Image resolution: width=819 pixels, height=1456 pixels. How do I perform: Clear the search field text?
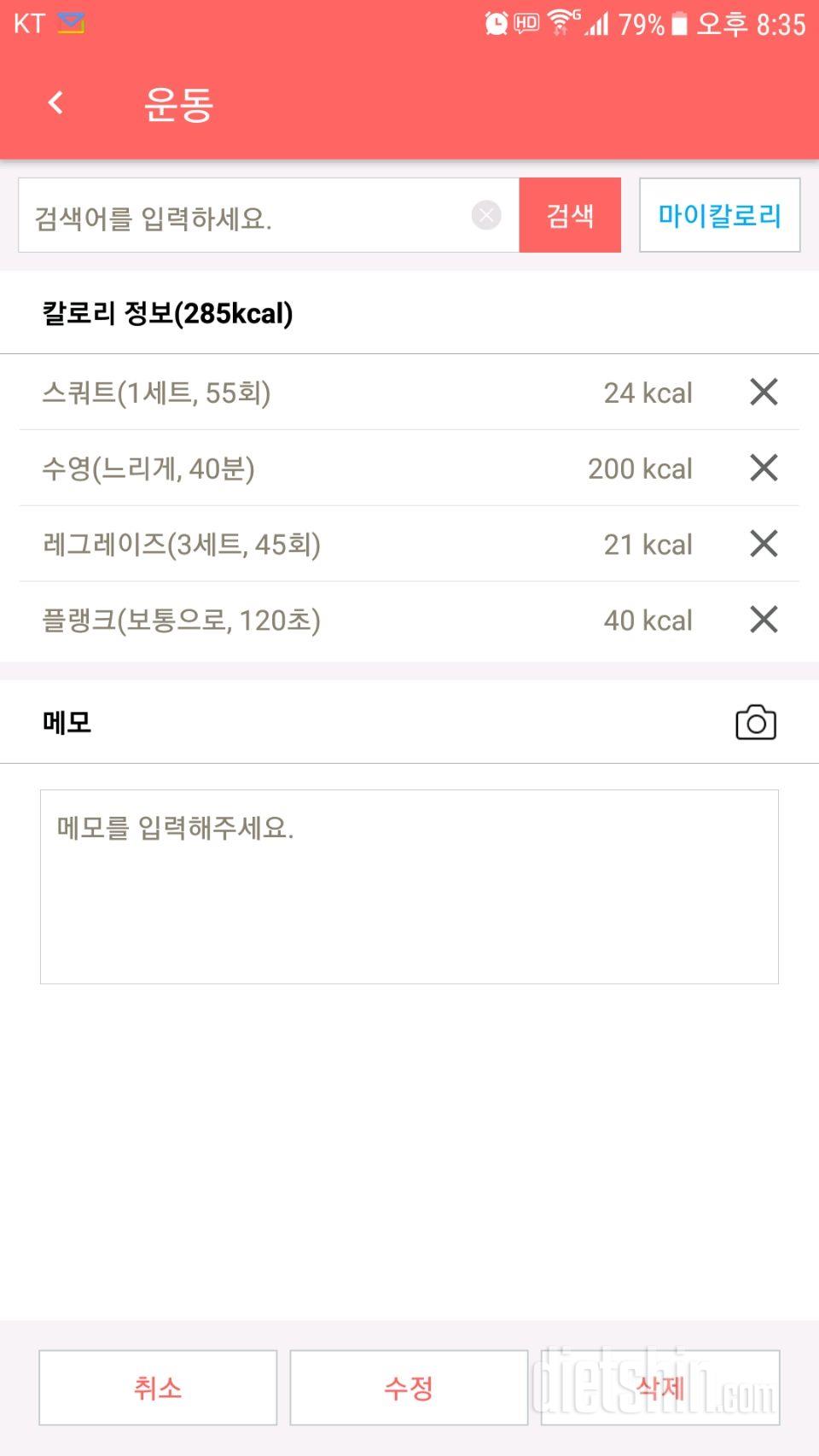click(x=486, y=215)
